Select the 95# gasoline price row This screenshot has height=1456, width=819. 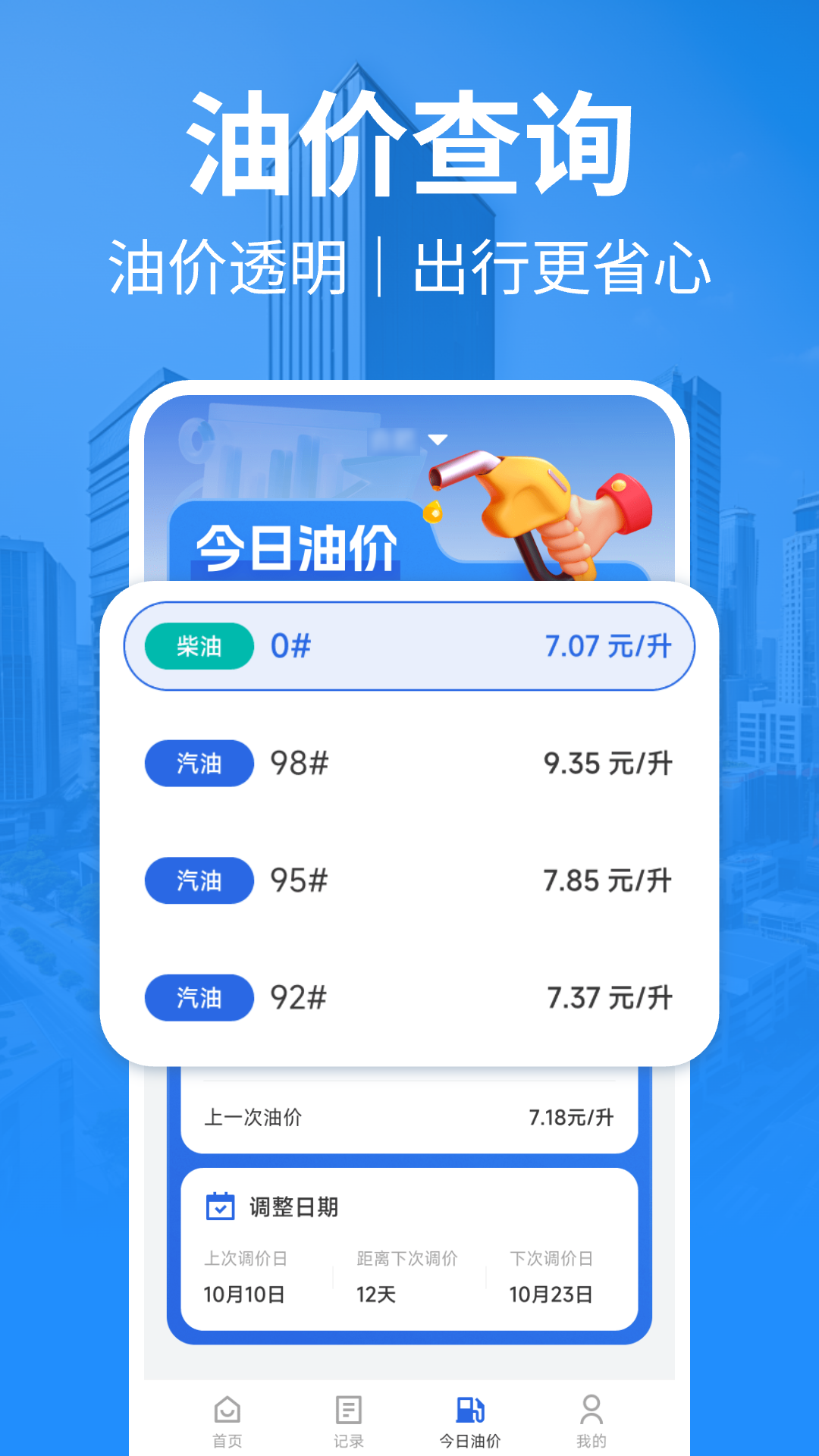[409, 880]
